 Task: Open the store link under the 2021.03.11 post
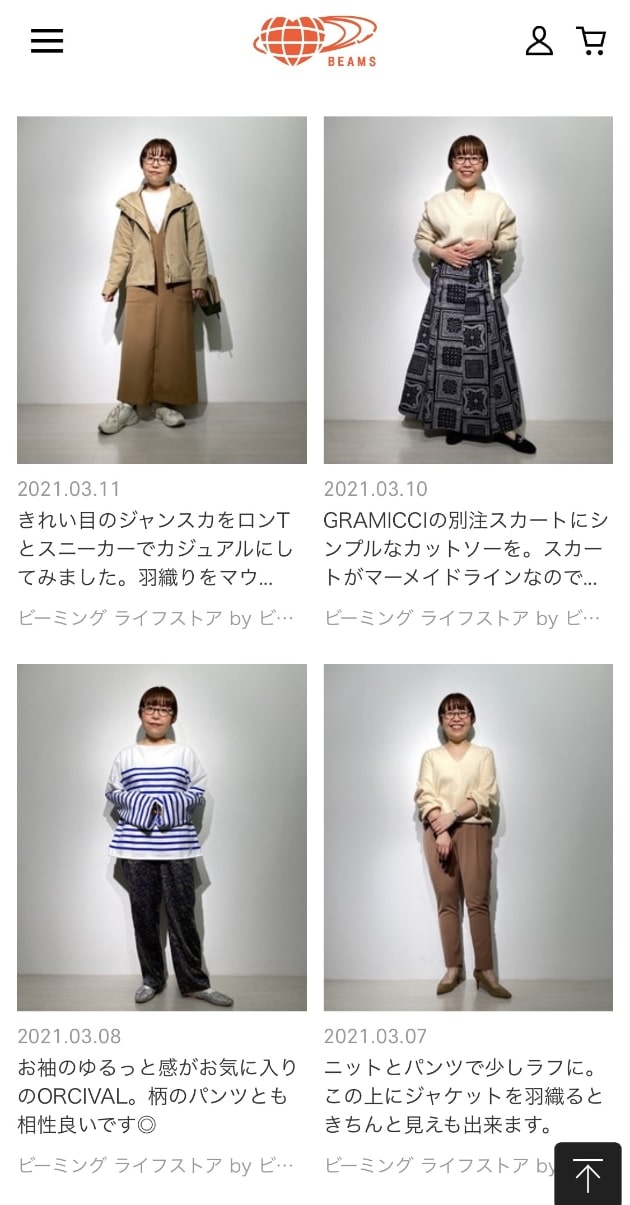156,618
